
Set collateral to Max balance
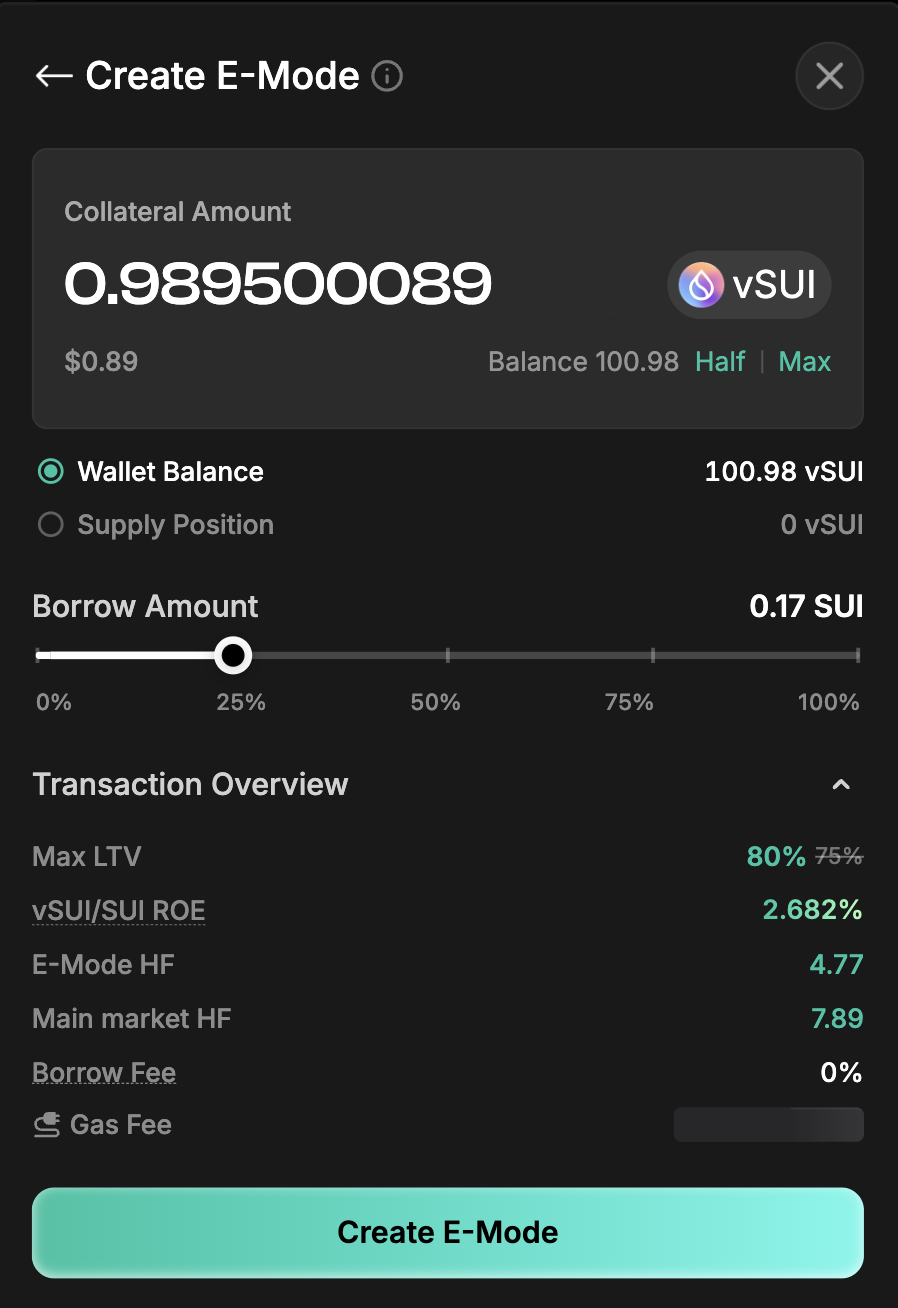[805, 361]
